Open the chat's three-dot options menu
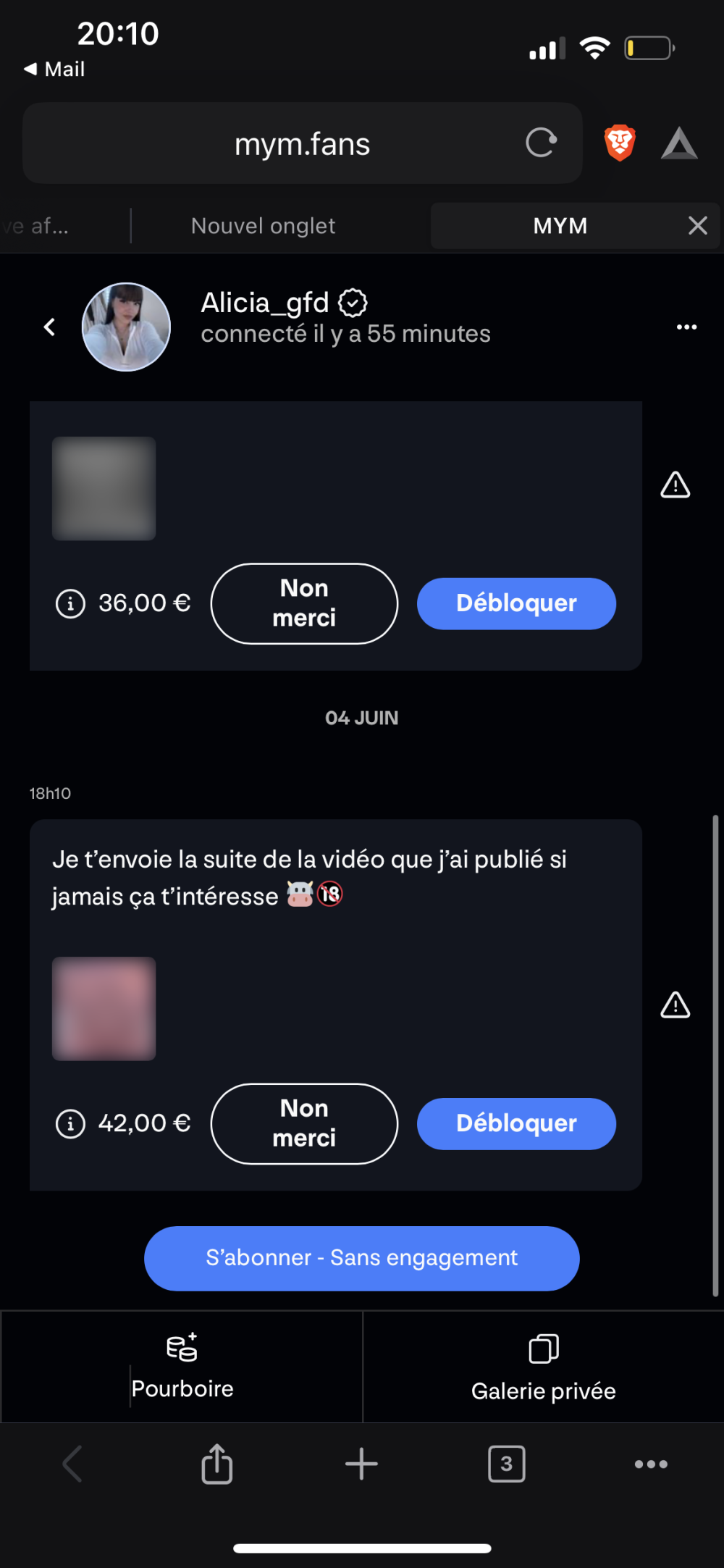Screen dimensions: 724x1568 pyautogui.click(x=686, y=327)
